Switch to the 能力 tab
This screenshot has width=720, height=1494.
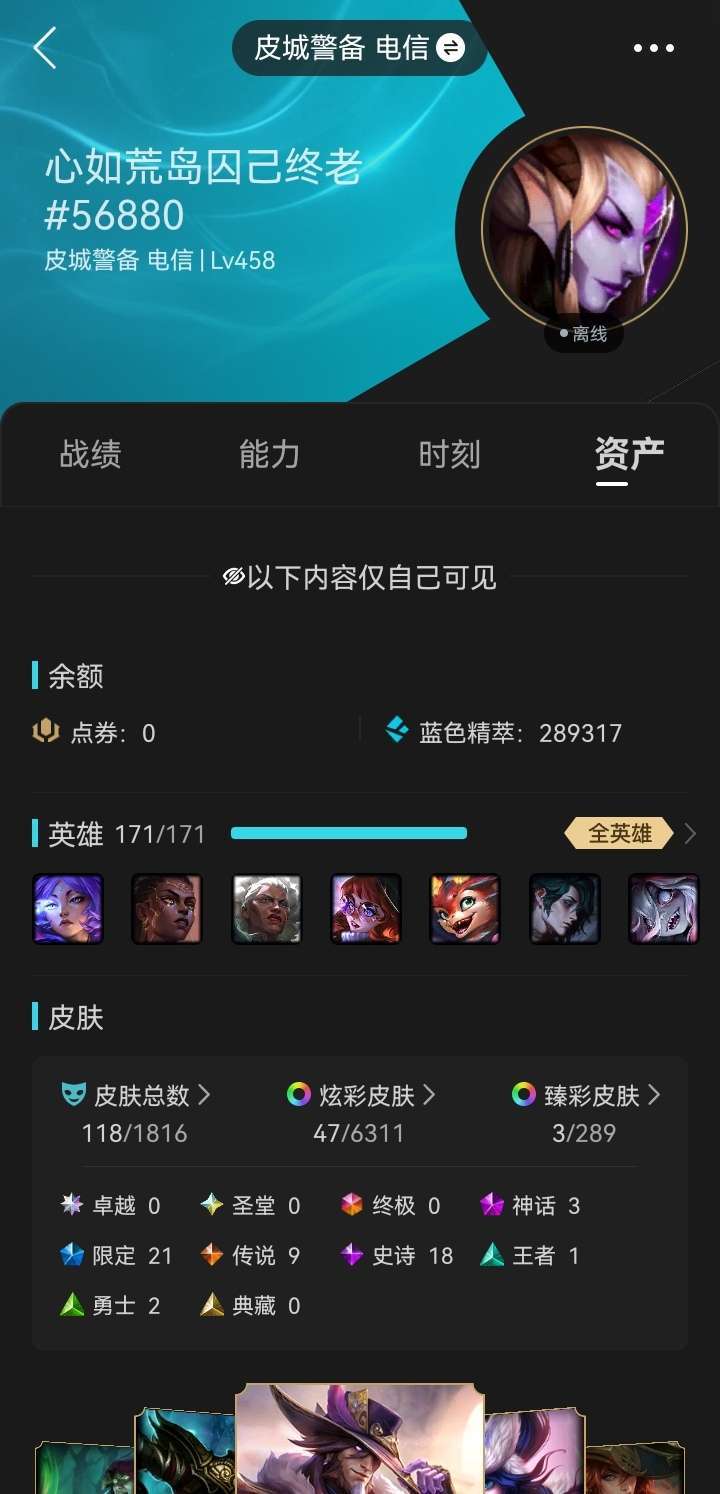pyautogui.click(x=269, y=455)
